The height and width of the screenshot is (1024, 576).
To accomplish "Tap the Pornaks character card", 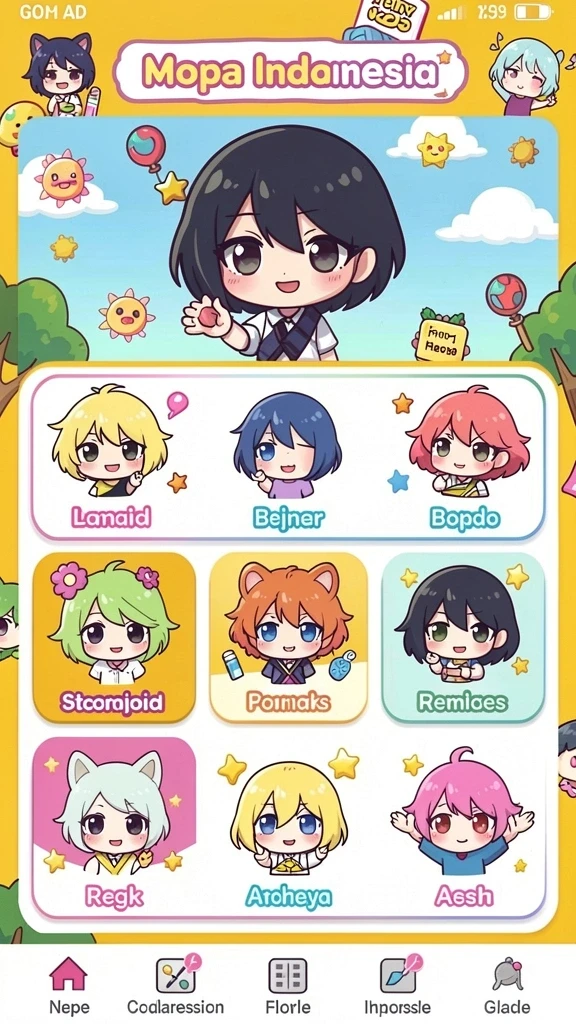I will pos(288,638).
